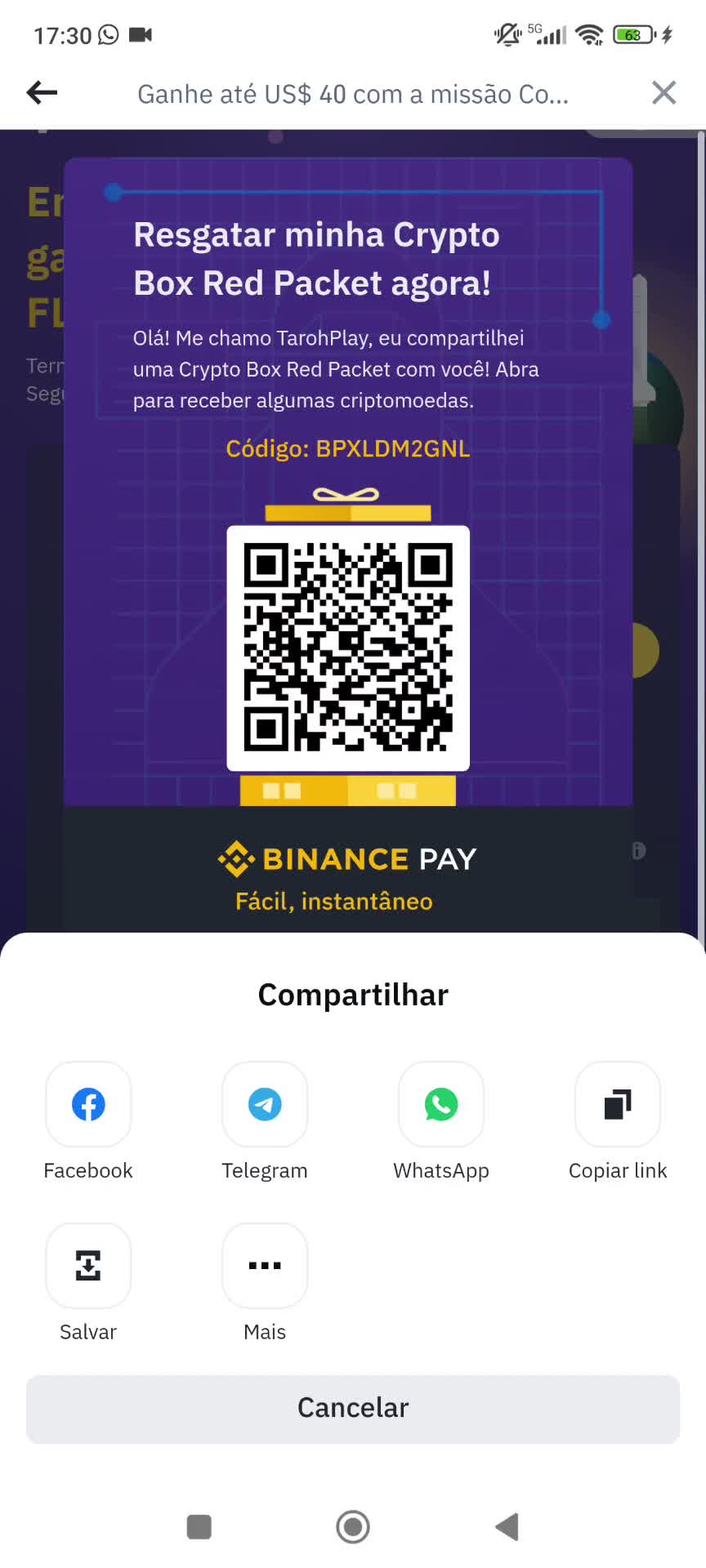Tap the back arrow at top left

point(41,92)
